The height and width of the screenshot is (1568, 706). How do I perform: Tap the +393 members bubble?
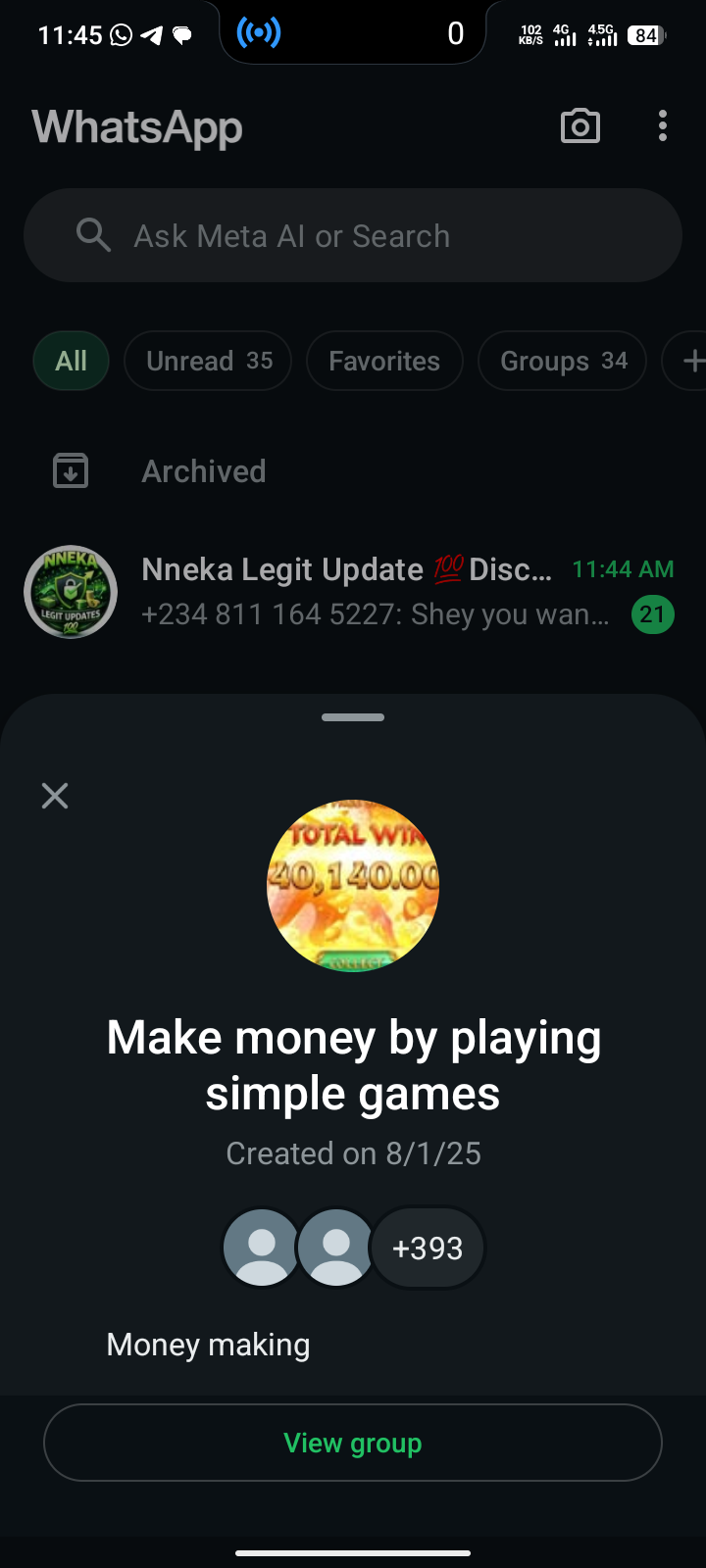[428, 1249]
